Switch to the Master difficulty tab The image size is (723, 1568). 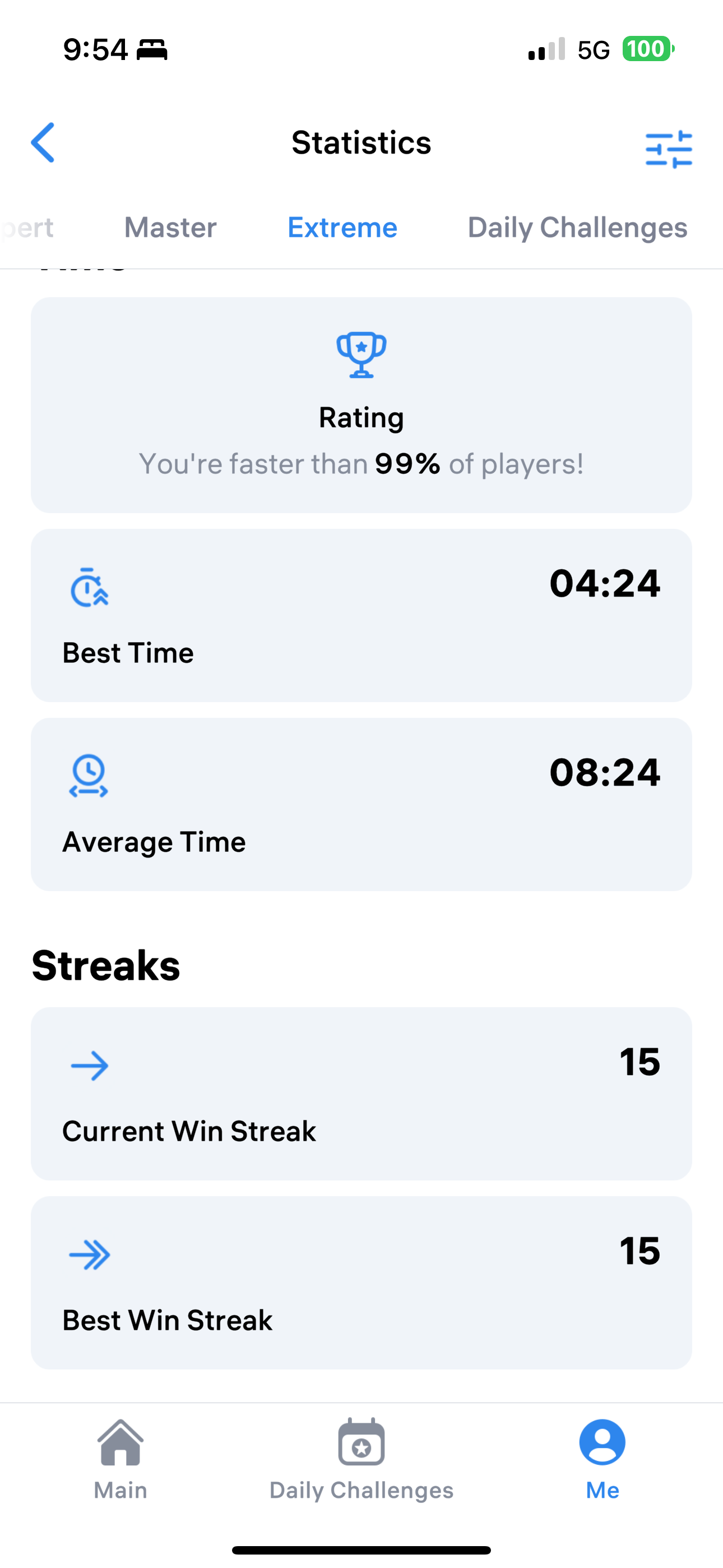tap(170, 228)
